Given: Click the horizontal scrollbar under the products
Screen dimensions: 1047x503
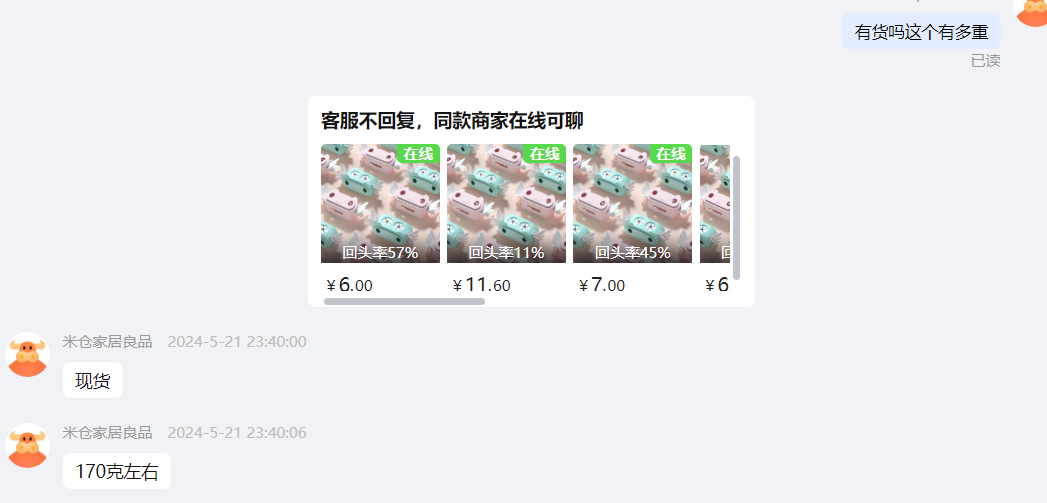Looking at the screenshot, I should click(x=404, y=301).
